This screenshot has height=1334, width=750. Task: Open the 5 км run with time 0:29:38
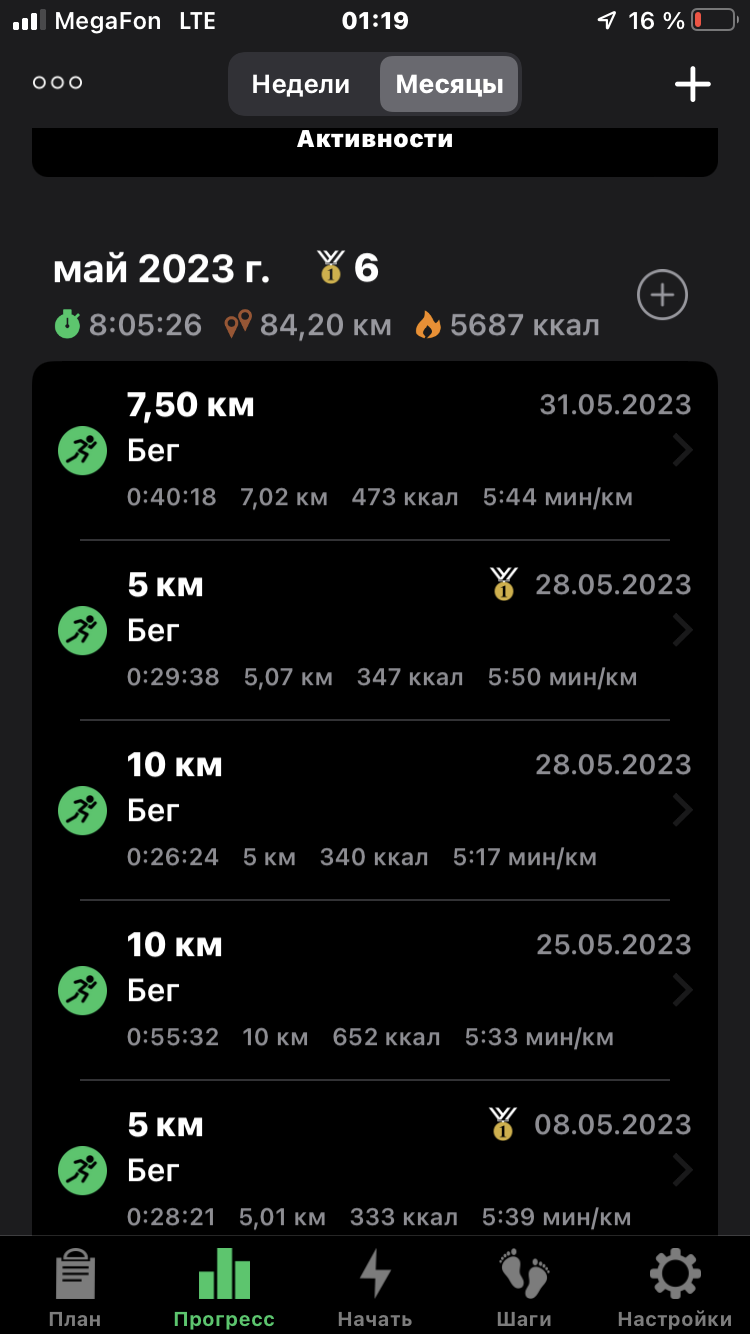point(375,631)
